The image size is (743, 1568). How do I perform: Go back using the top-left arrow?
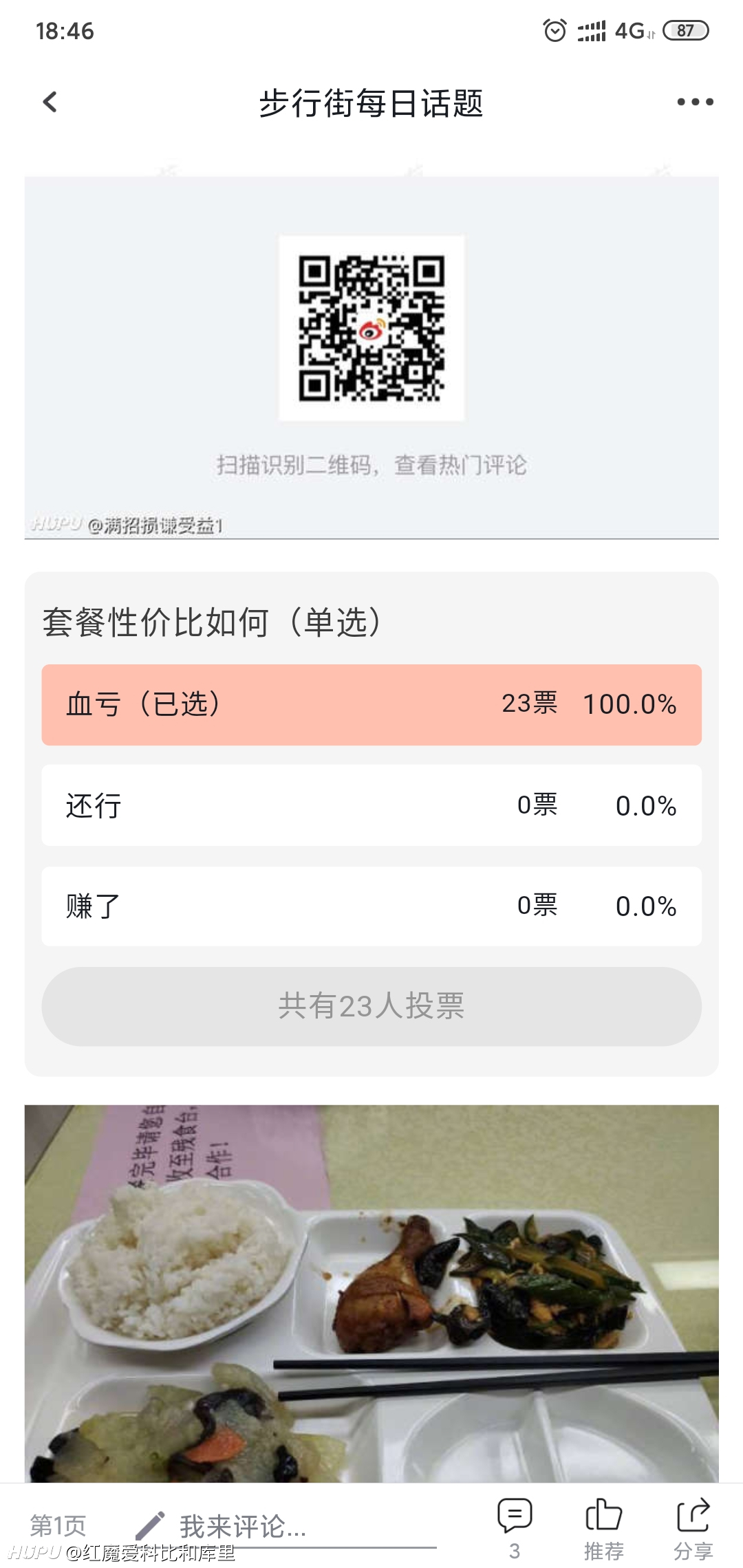(x=50, y=102)
